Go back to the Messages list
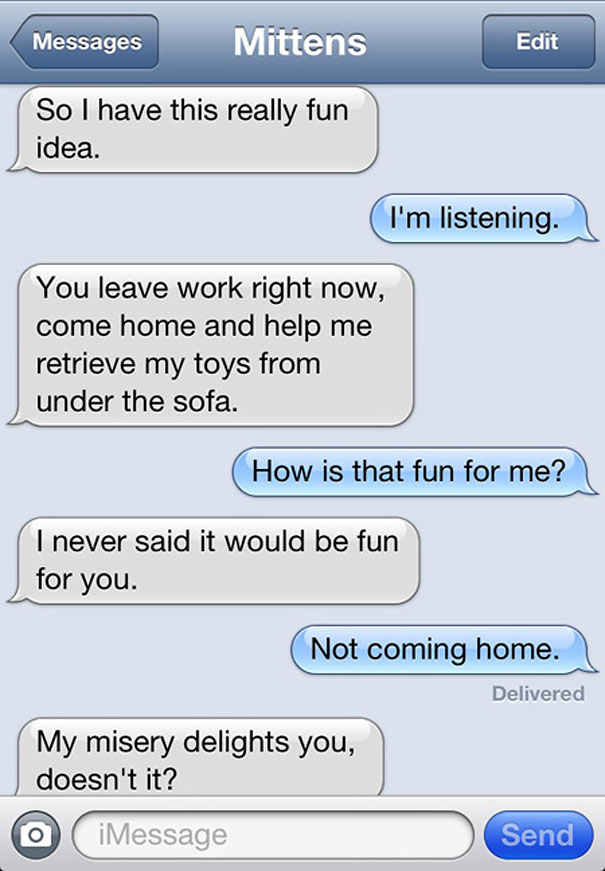The height and width of the screenshot is (871, 605). pos(85,42)
